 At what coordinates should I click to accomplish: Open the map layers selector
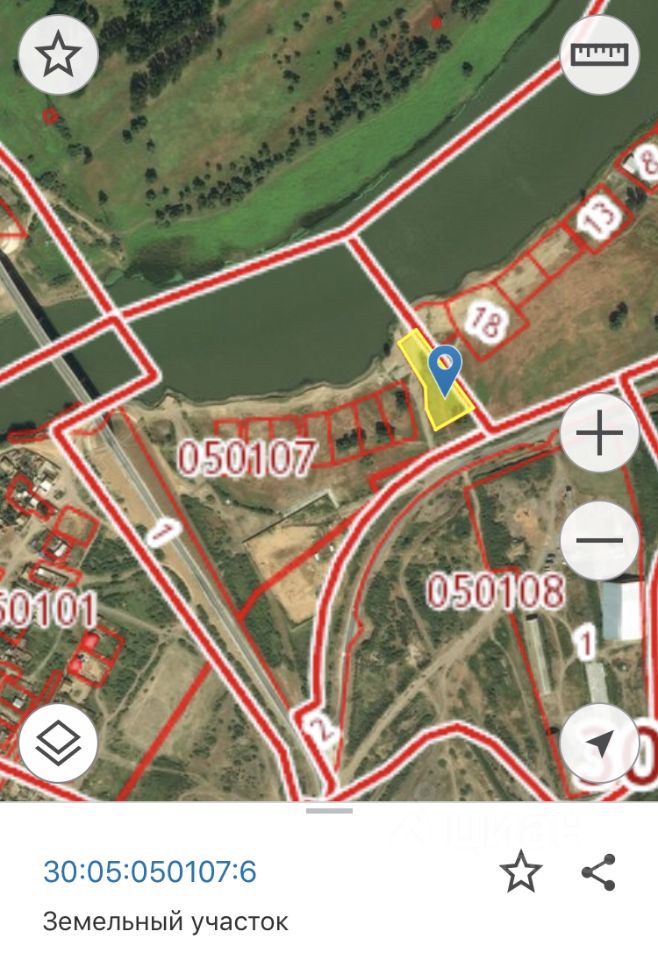point(58,742)
